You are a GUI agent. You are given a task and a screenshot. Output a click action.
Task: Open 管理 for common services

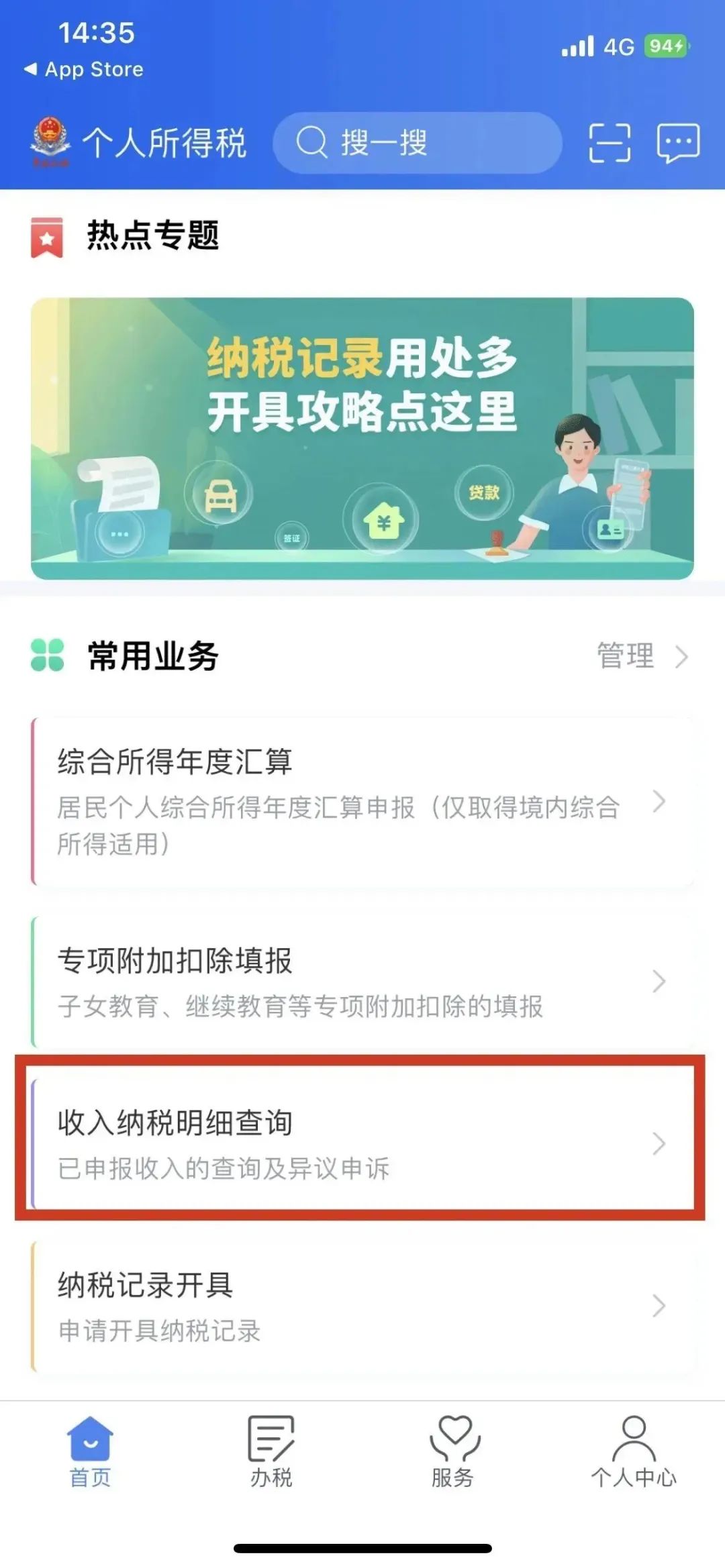pyautogui.click(x=642, y=656)
